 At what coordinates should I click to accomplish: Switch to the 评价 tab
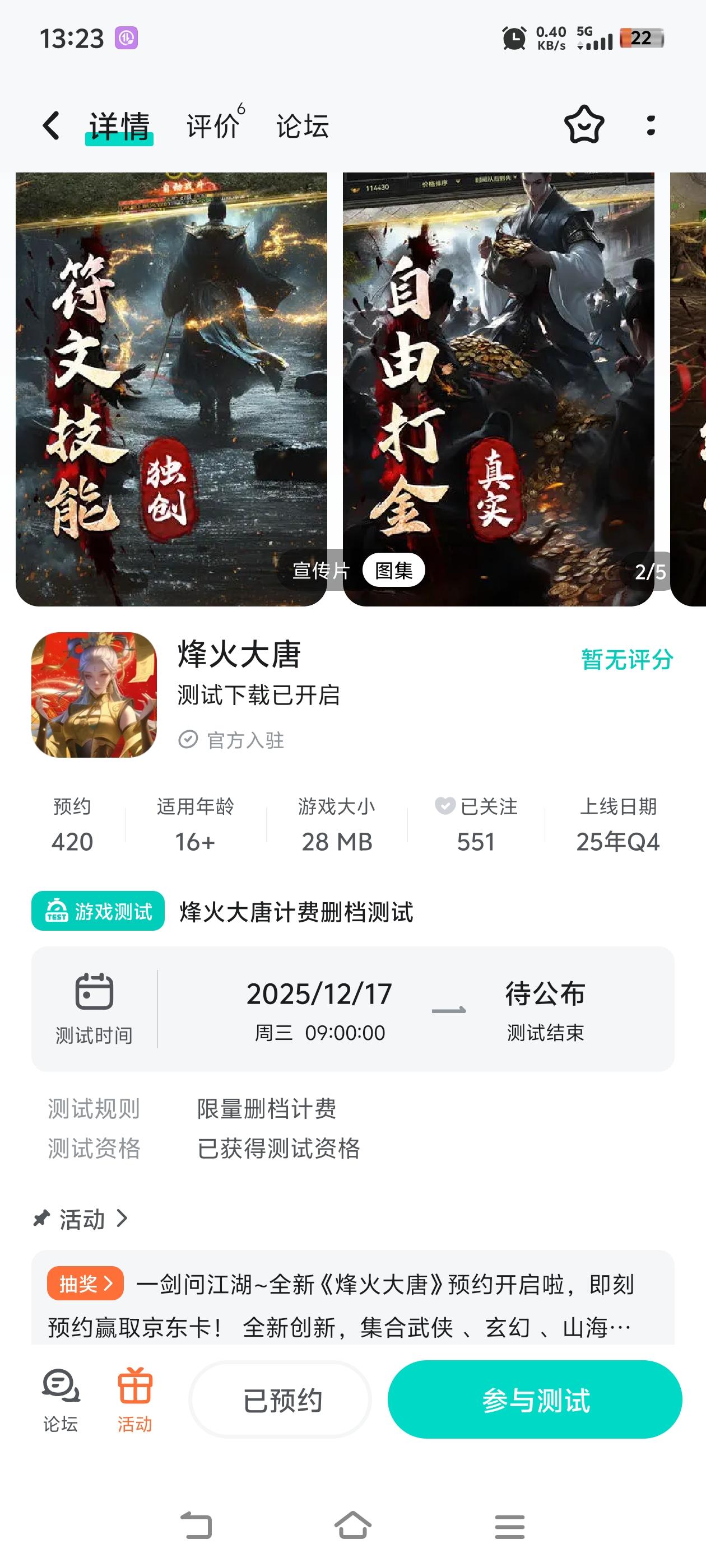click(212, 126)
